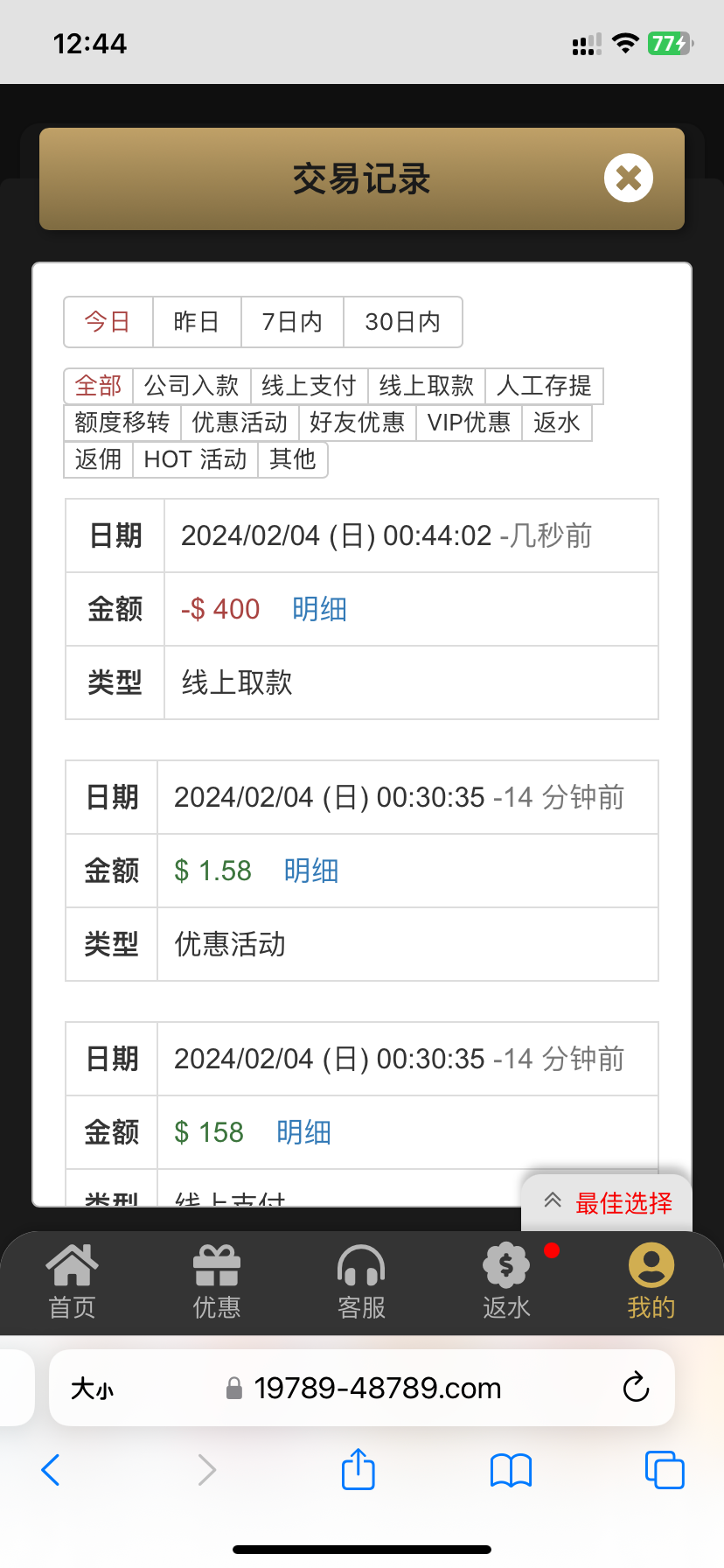Collapse the 最佳选择 panel chevron

tap(552, 1200)
